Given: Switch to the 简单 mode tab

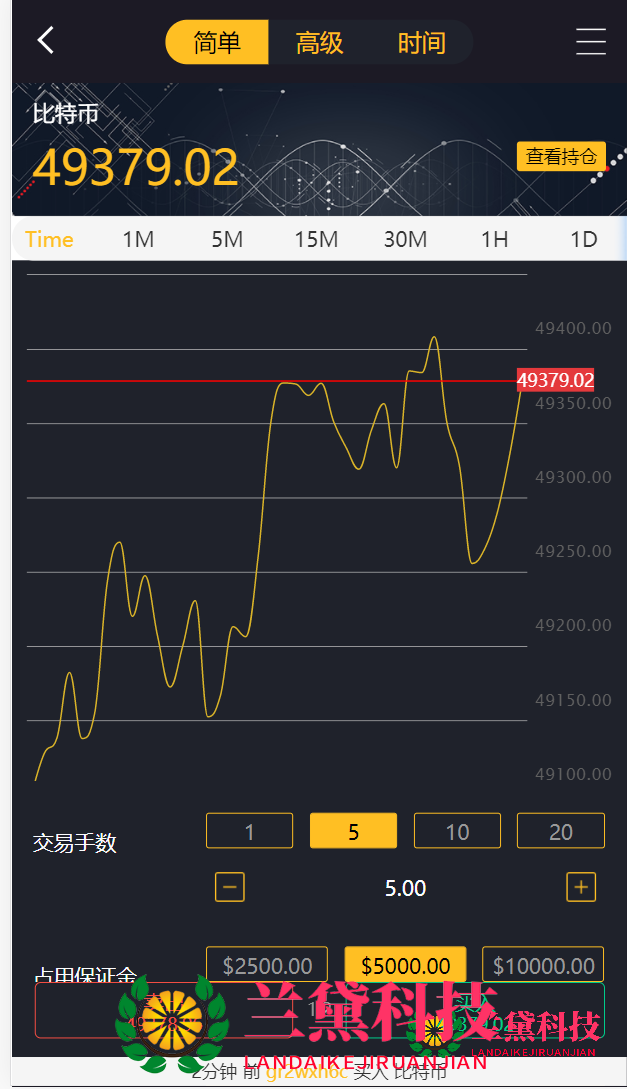Looking at the screenshot, I should (x=217, y=43).
